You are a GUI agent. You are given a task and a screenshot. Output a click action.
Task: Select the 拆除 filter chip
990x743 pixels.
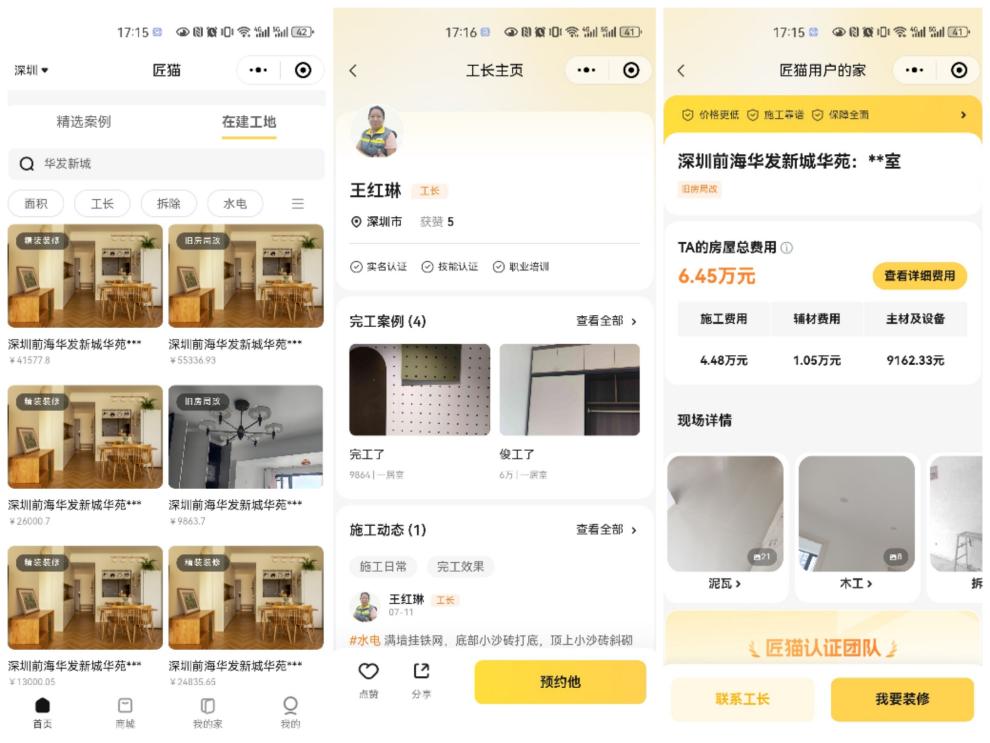point(168,203)
